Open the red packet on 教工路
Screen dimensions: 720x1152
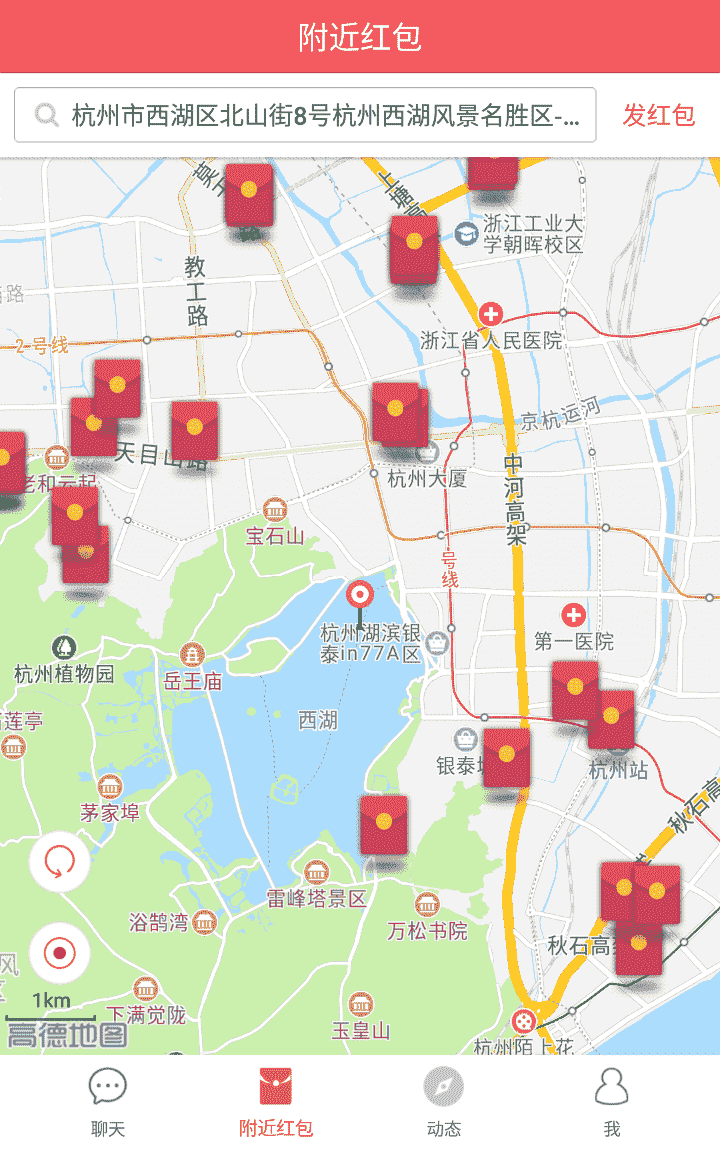249,194
